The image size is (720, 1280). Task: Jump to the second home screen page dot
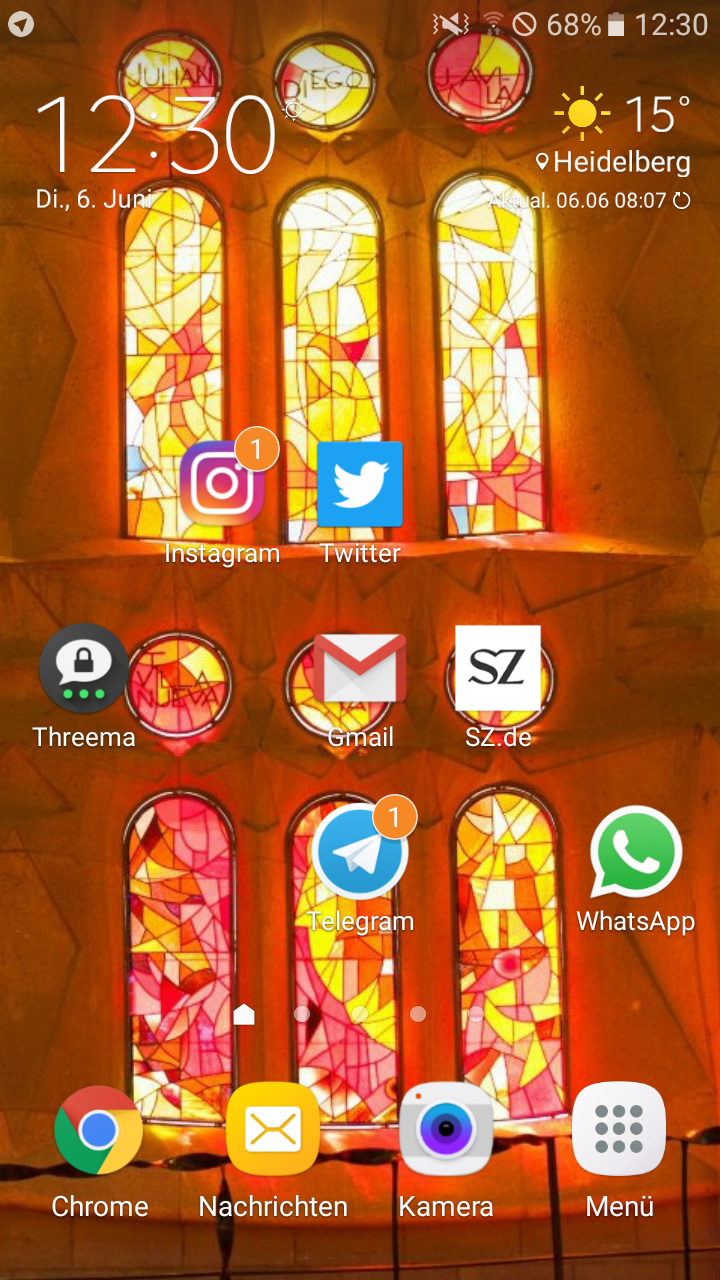click(302, 1014)
